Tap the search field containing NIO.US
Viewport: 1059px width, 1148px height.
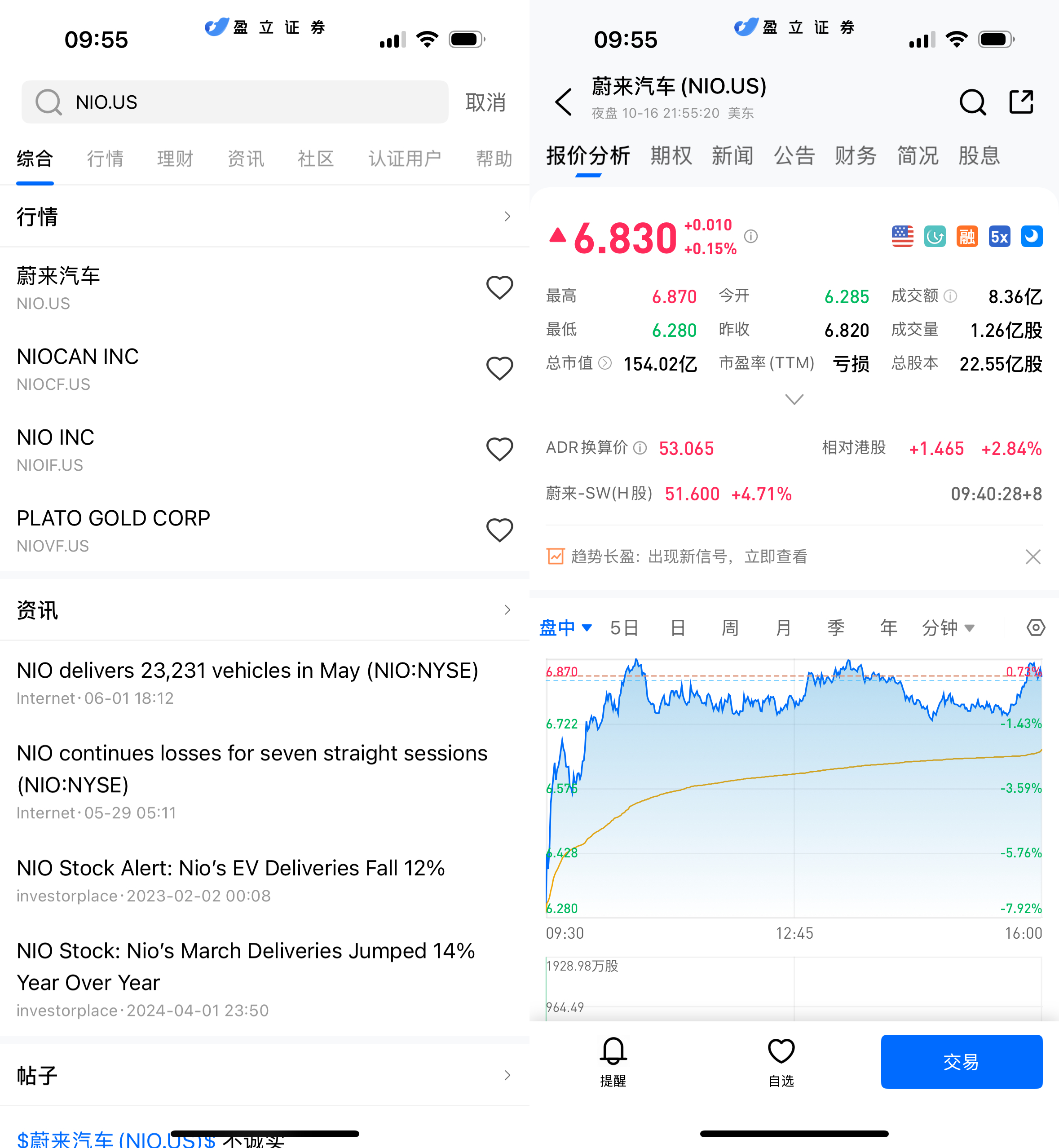(235, 102)
